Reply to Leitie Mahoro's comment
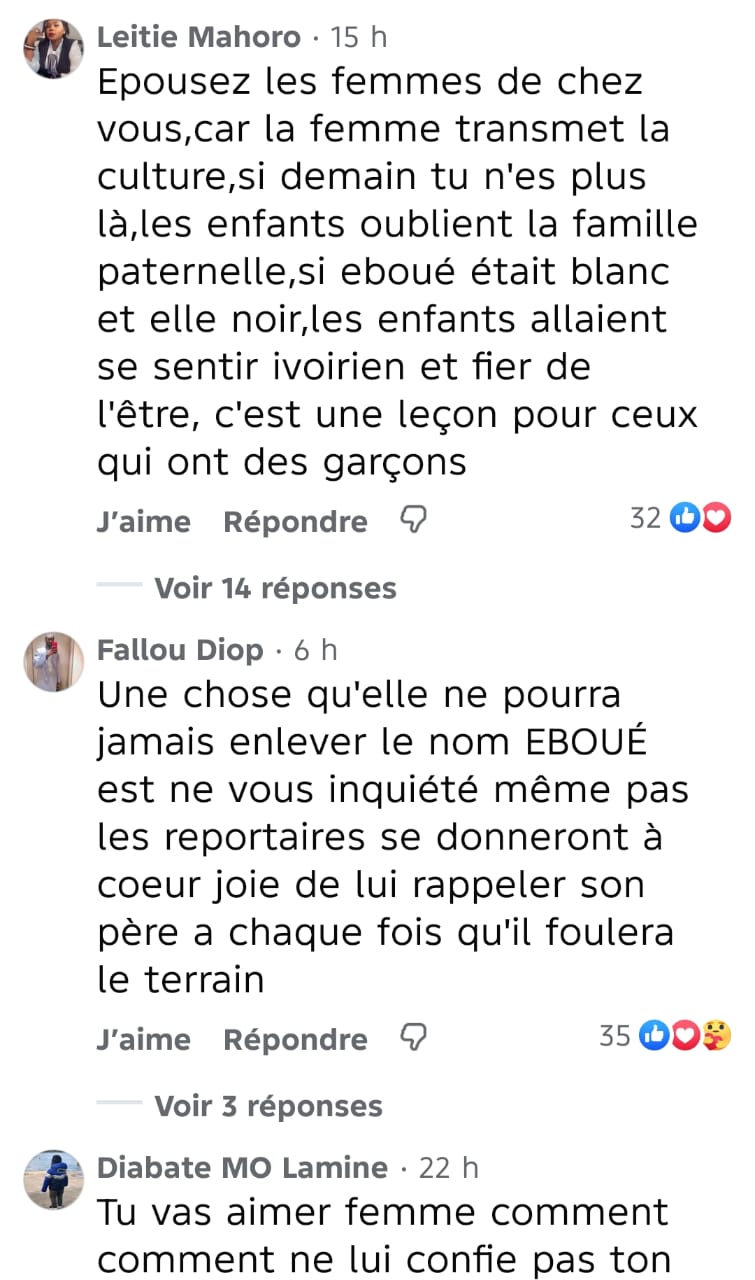Screen dimensions: 755x1280 pyautogui.click(x=295, y=521)
